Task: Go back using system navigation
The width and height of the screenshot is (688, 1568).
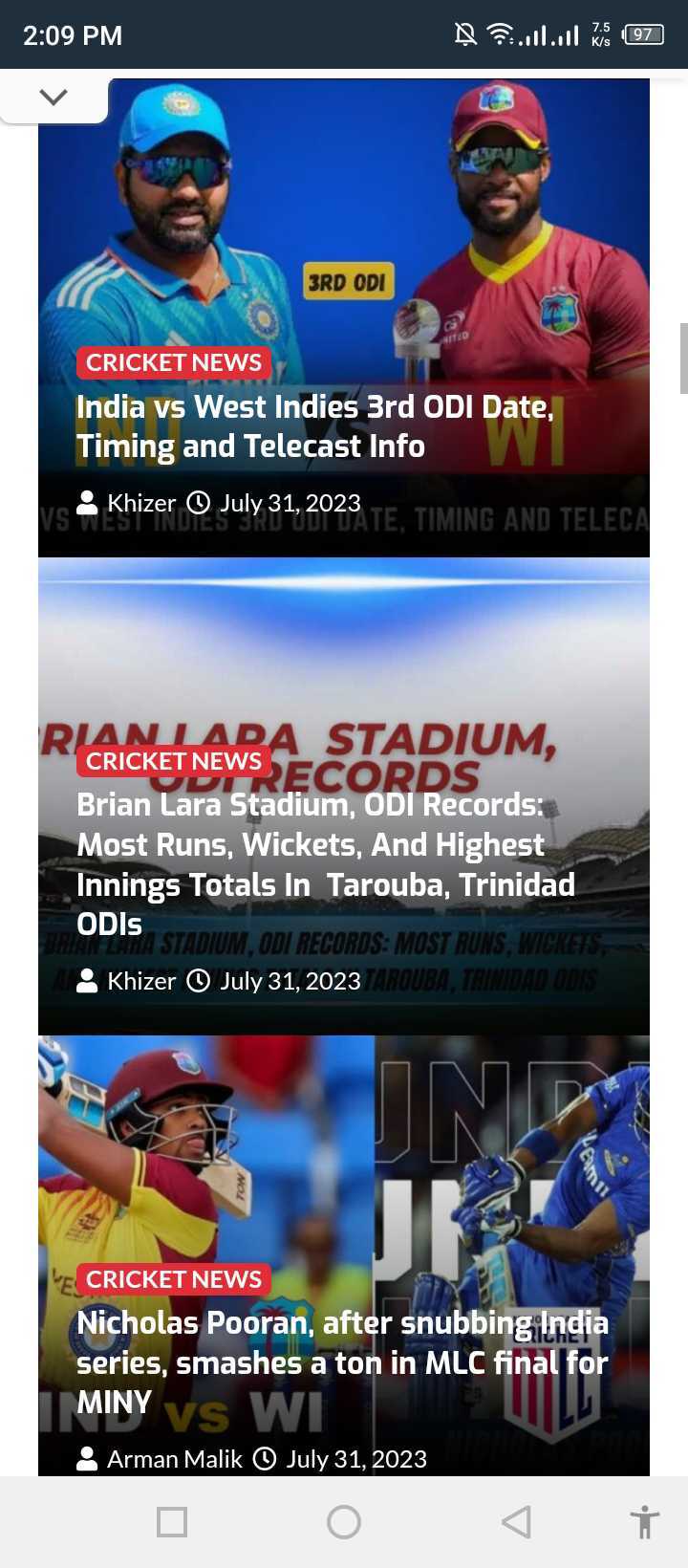Action: point(516,1521)
